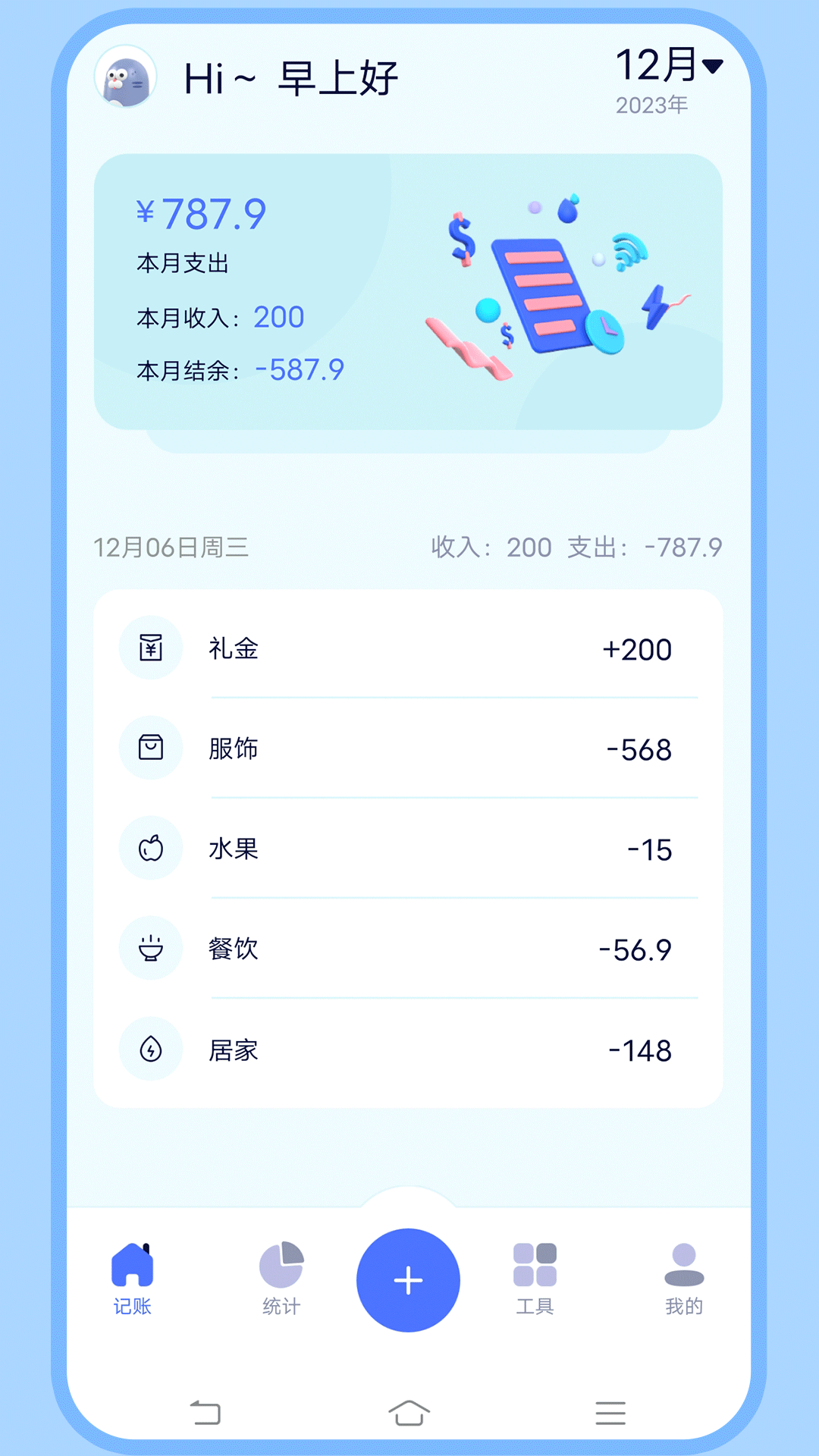Tap the profile avatar
Viewport: 819px width, 1456px height.
[126, 77]
